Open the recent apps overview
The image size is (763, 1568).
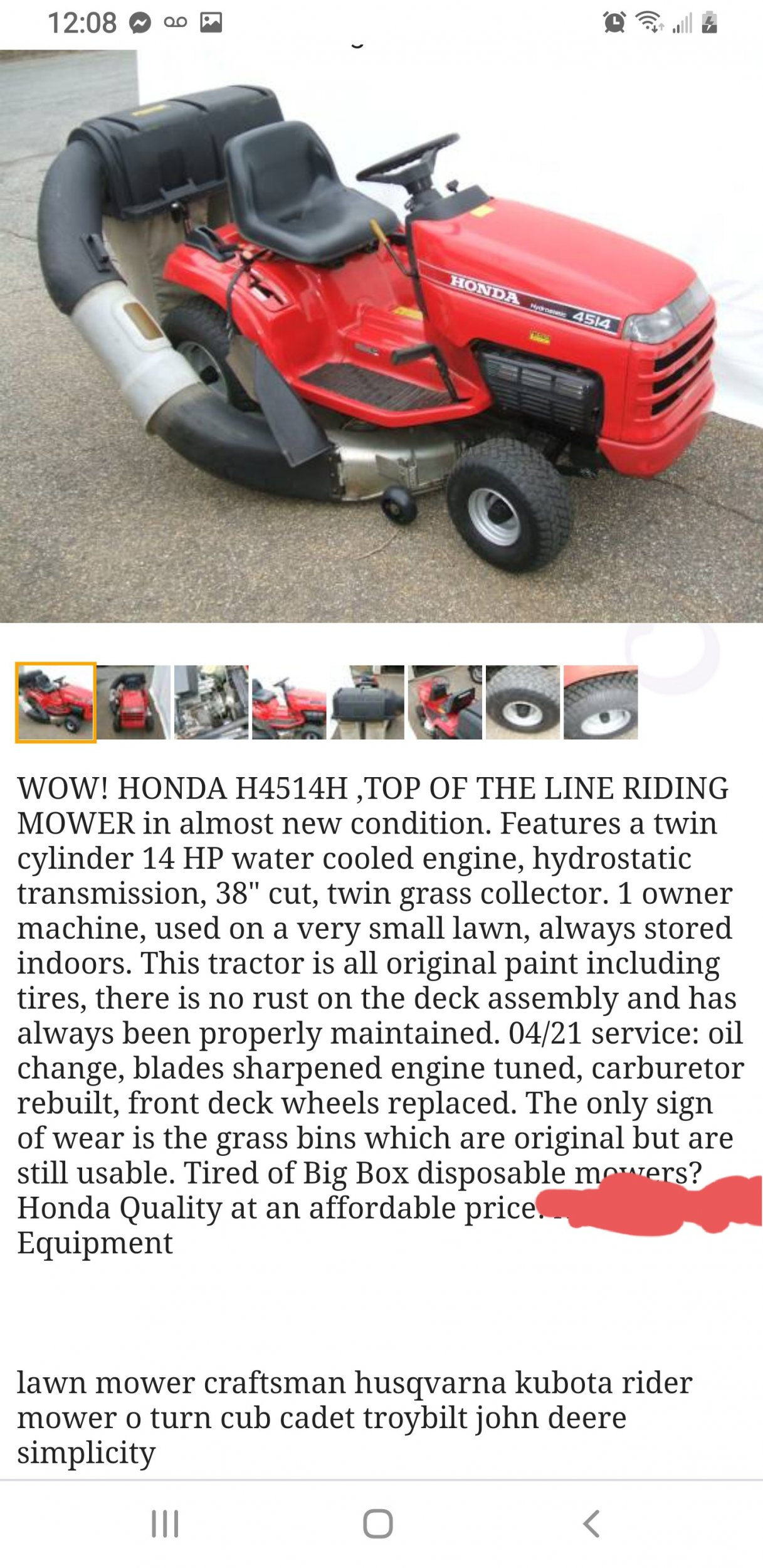pos(166,1523)
